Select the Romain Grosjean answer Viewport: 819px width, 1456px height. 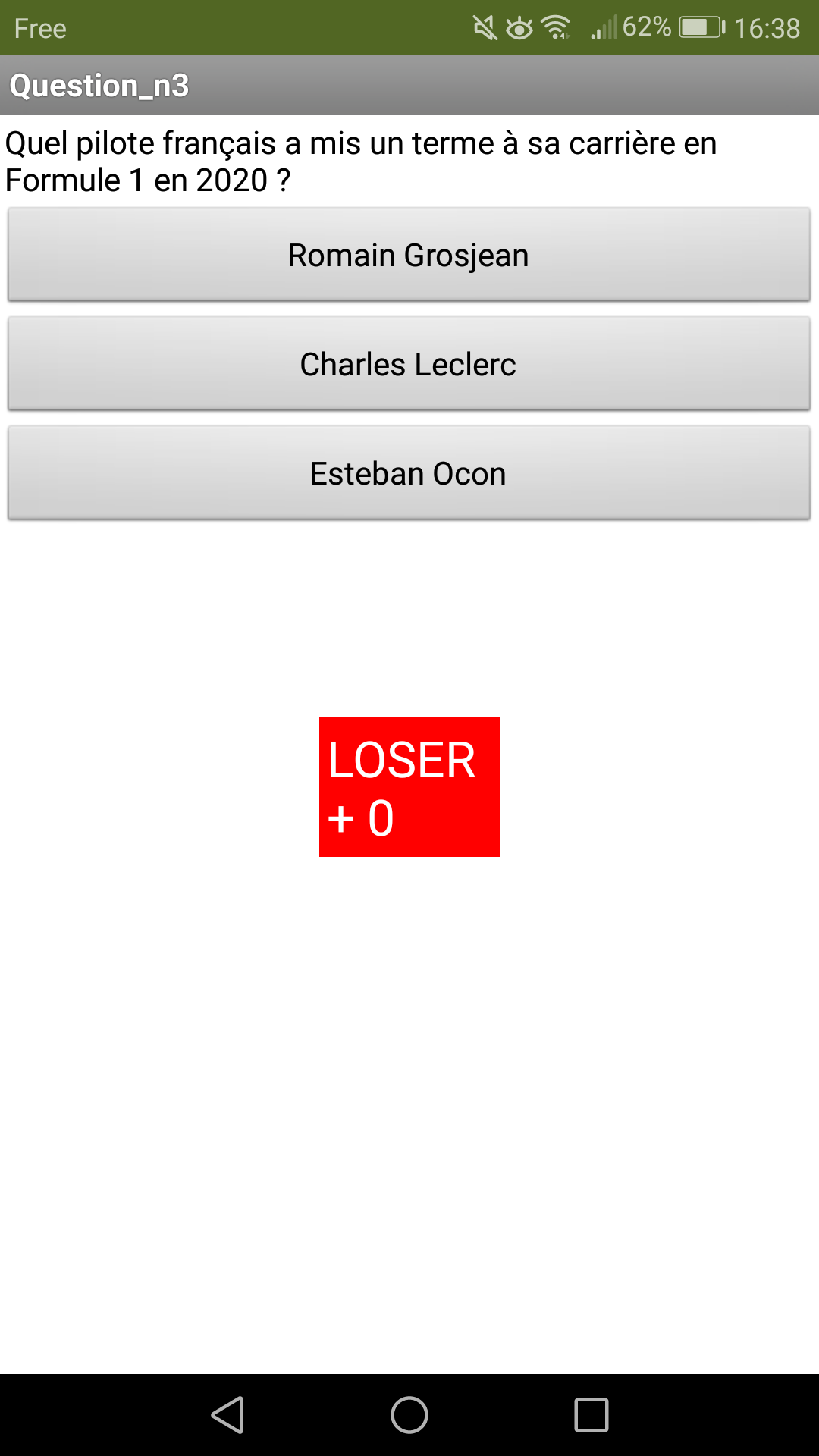[x=409, y=255]
